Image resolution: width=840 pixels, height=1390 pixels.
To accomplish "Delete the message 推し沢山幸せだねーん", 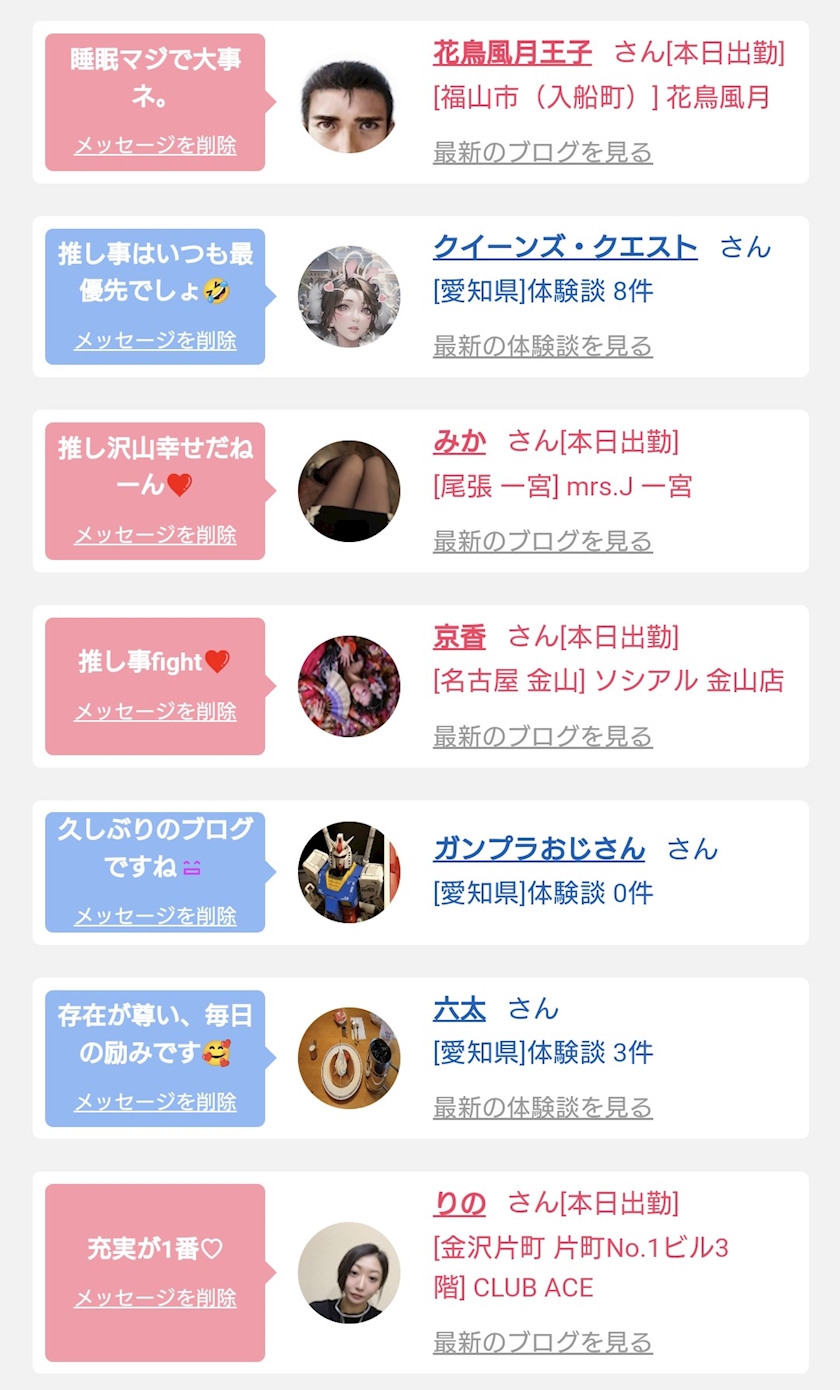I will point(155,535).
